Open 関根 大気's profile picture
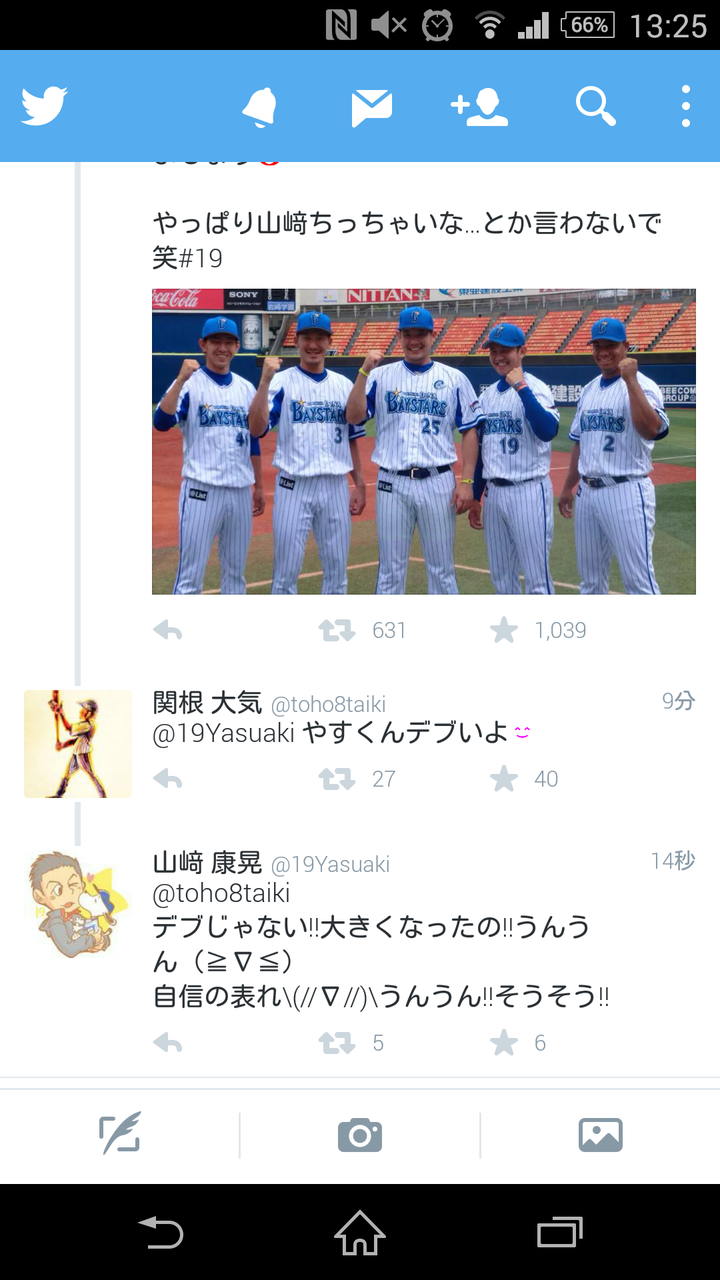 coord(78,743)
